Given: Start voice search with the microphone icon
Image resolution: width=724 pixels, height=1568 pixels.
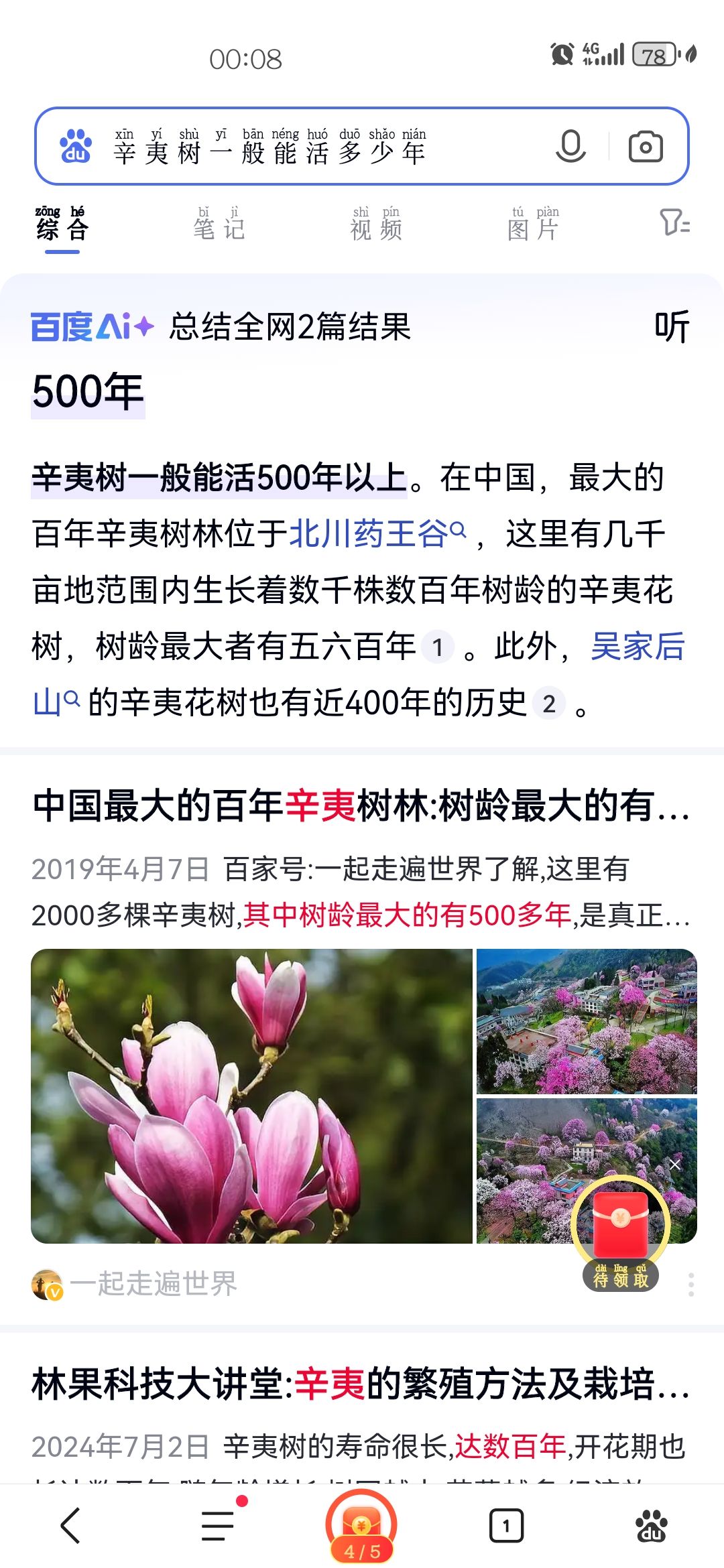Looking at the screenshot, I should point(570,146).
